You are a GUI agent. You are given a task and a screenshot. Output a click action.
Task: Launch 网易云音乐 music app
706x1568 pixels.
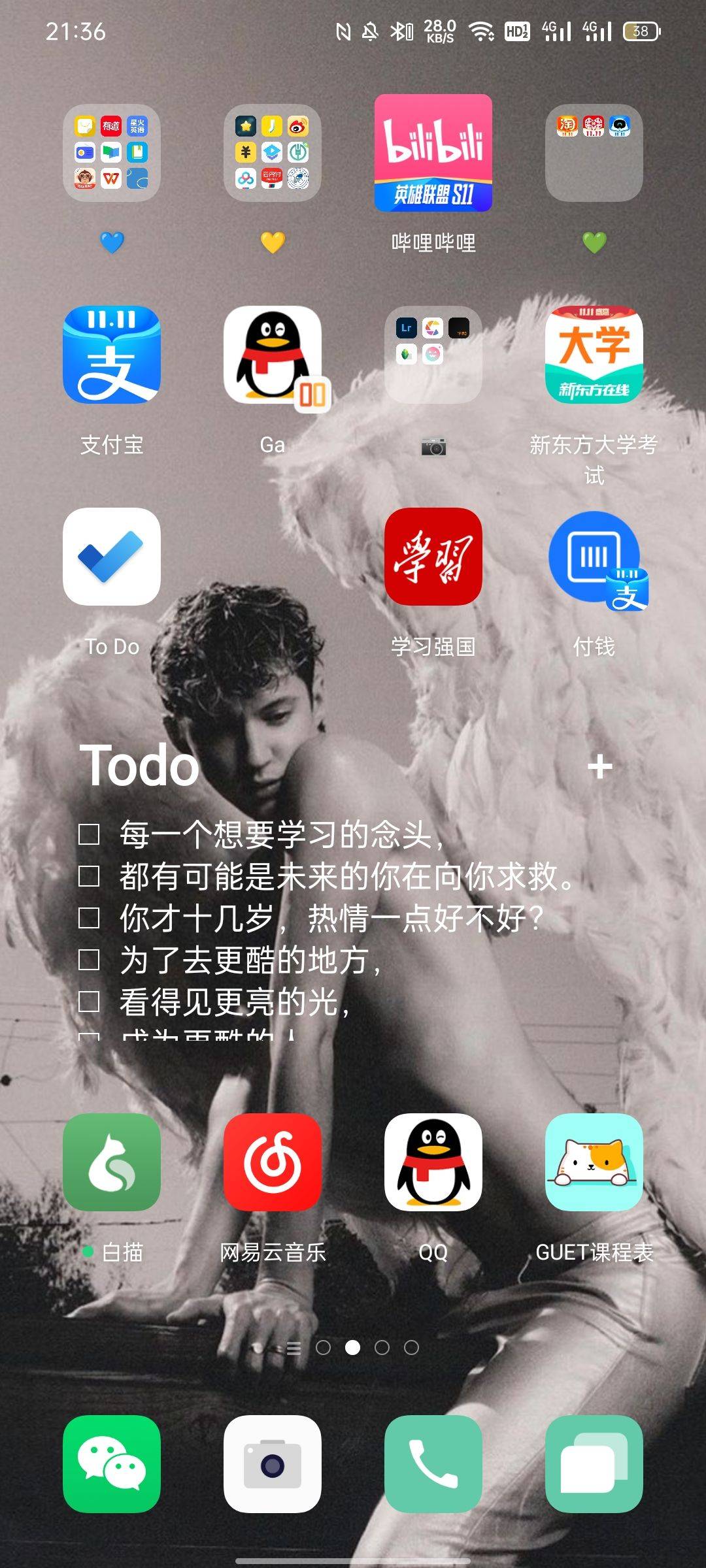point(273,1162)
